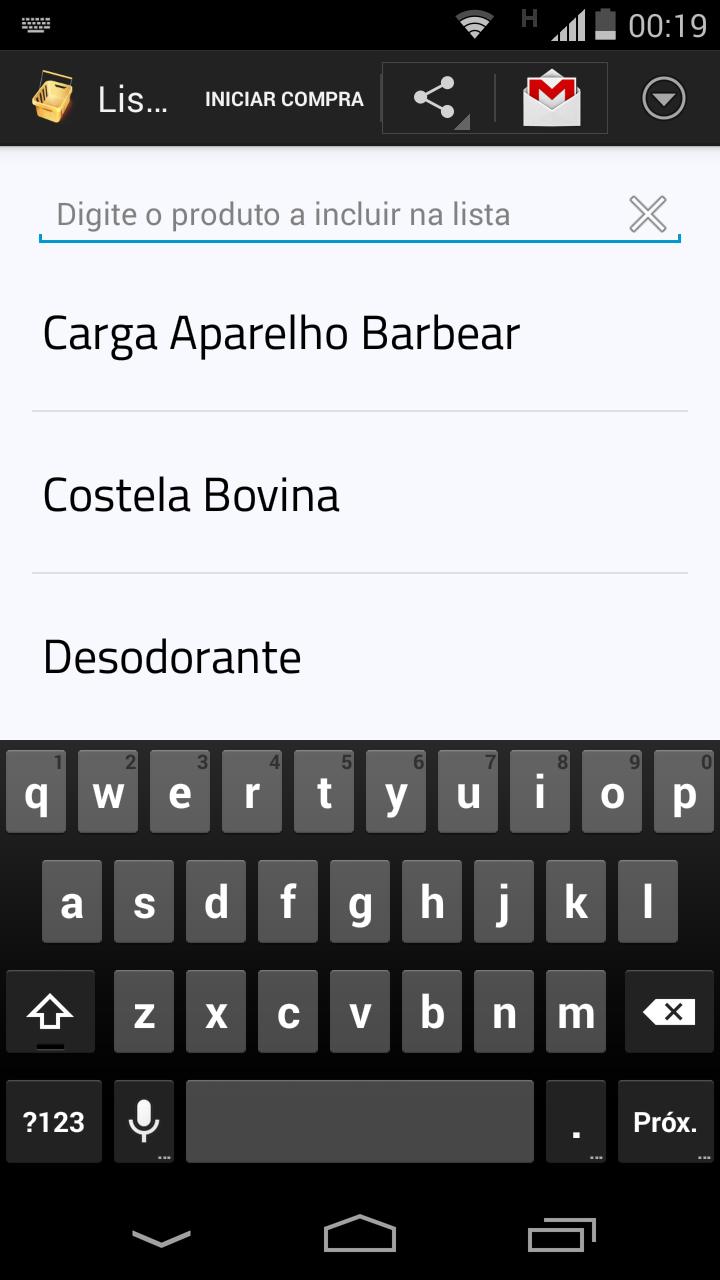Clear the product input with the X
Viewport: 720px width, 1280px height.
click(x=648, y=214)
